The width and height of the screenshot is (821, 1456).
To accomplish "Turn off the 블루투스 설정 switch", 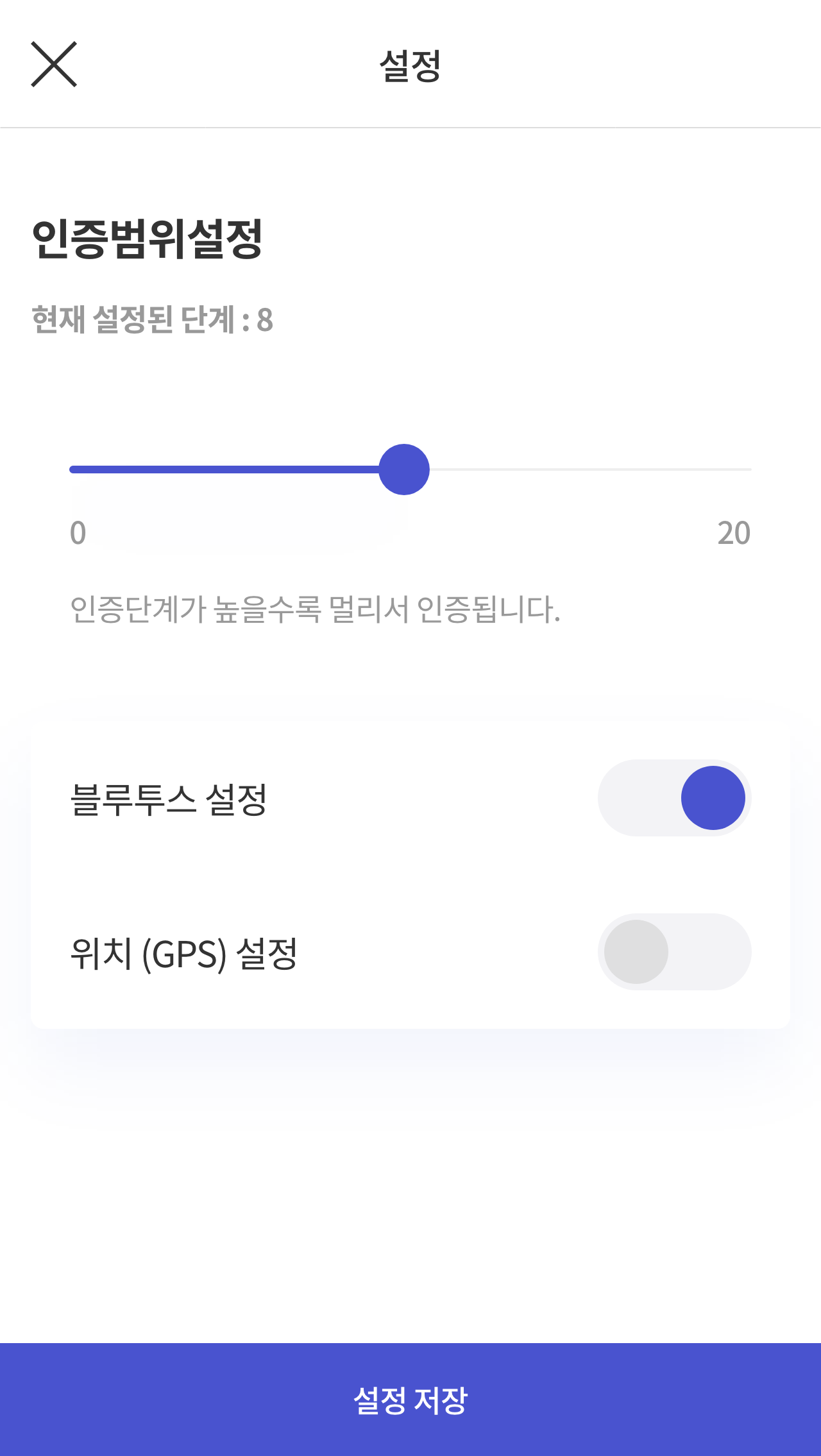I will pos(674,798).
